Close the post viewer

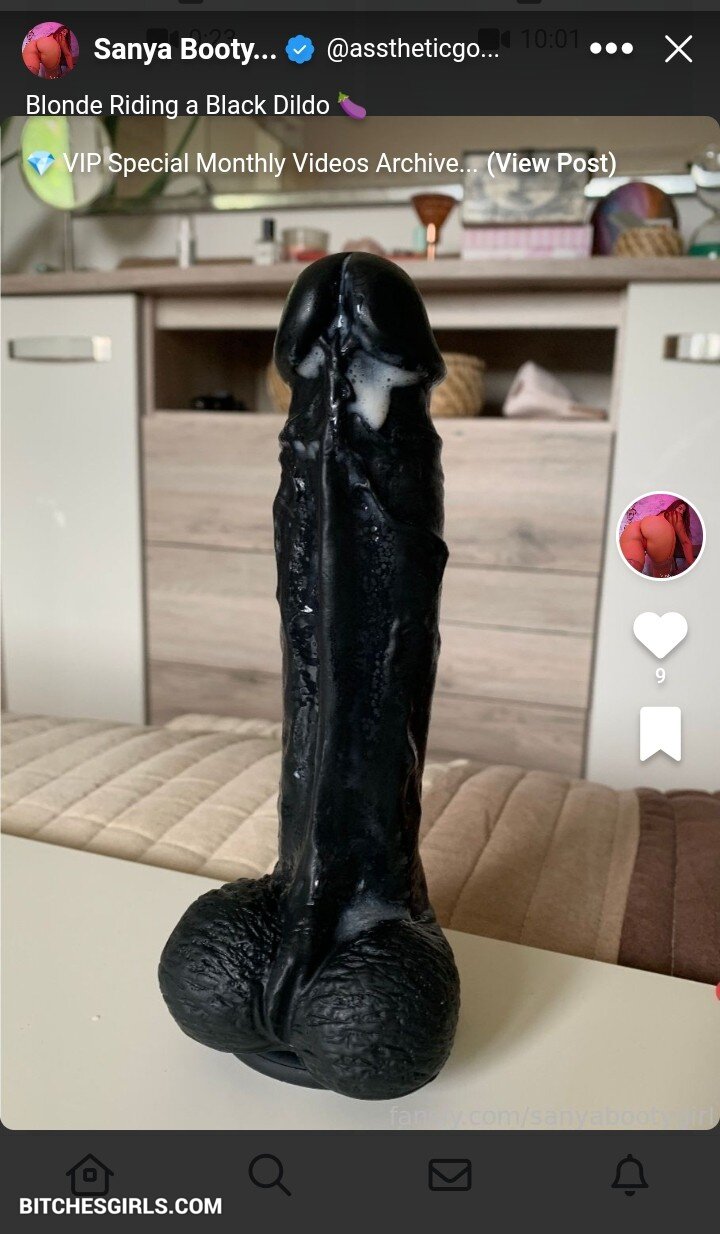point(678,49)
